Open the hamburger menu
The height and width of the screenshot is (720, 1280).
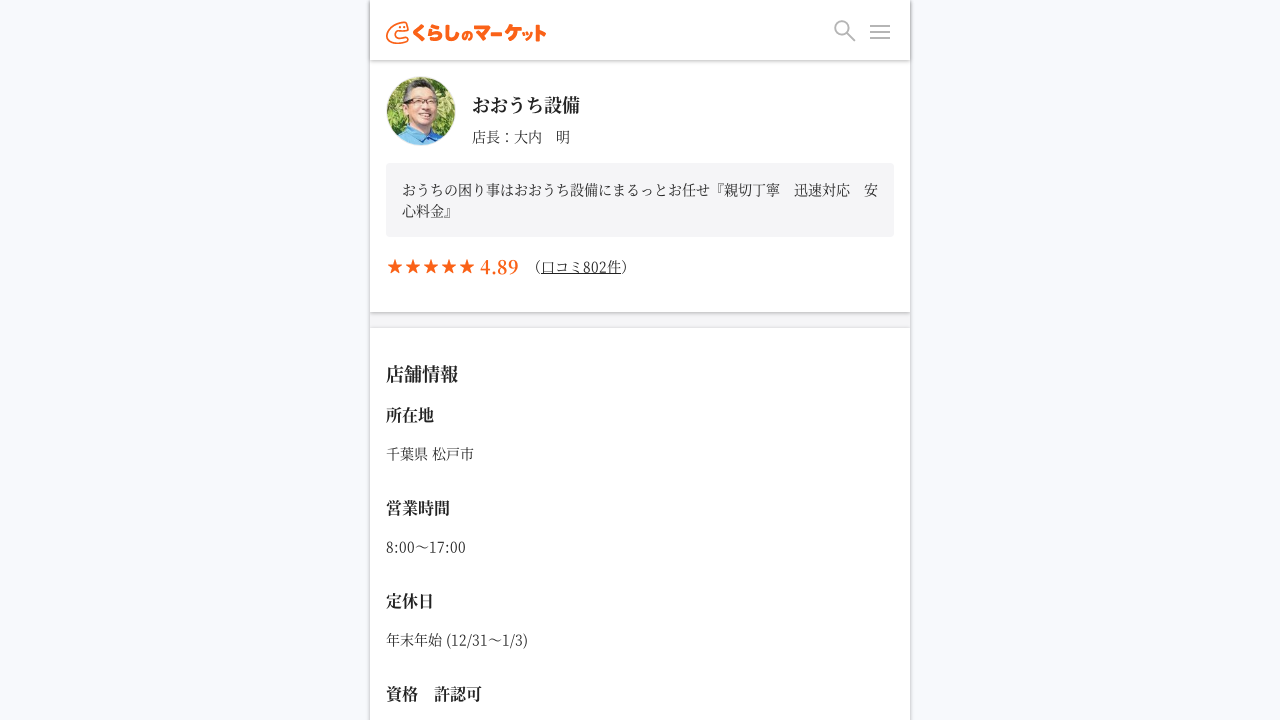coord(880,32)
